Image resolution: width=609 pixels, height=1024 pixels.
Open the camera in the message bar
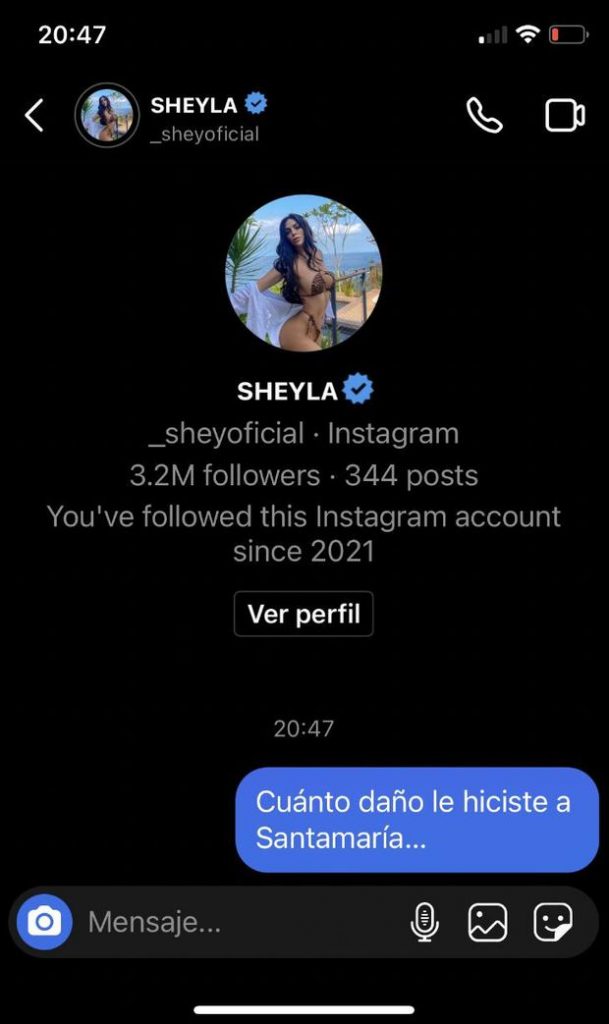(44, 921)
